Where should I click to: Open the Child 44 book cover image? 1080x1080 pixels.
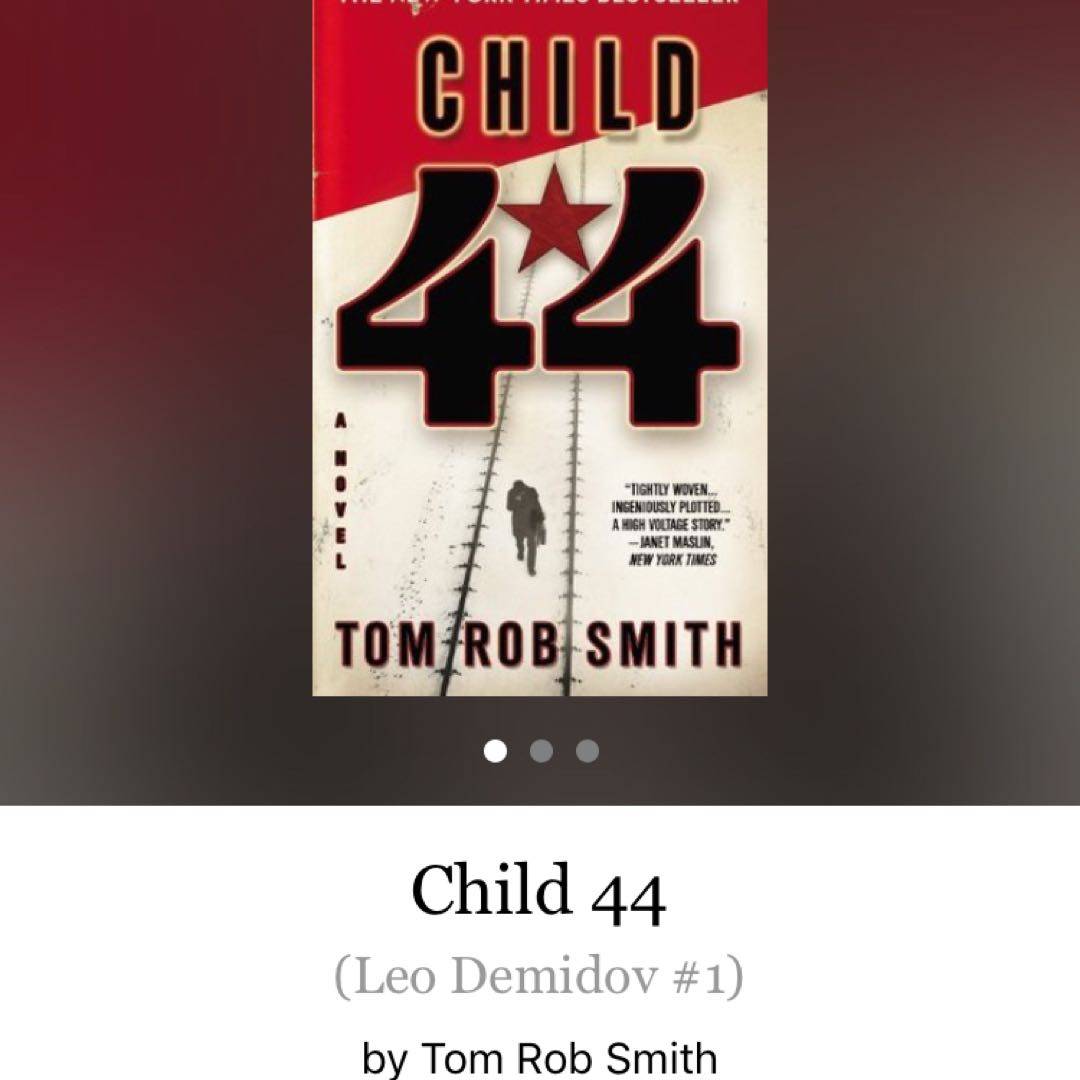point(540,350)
